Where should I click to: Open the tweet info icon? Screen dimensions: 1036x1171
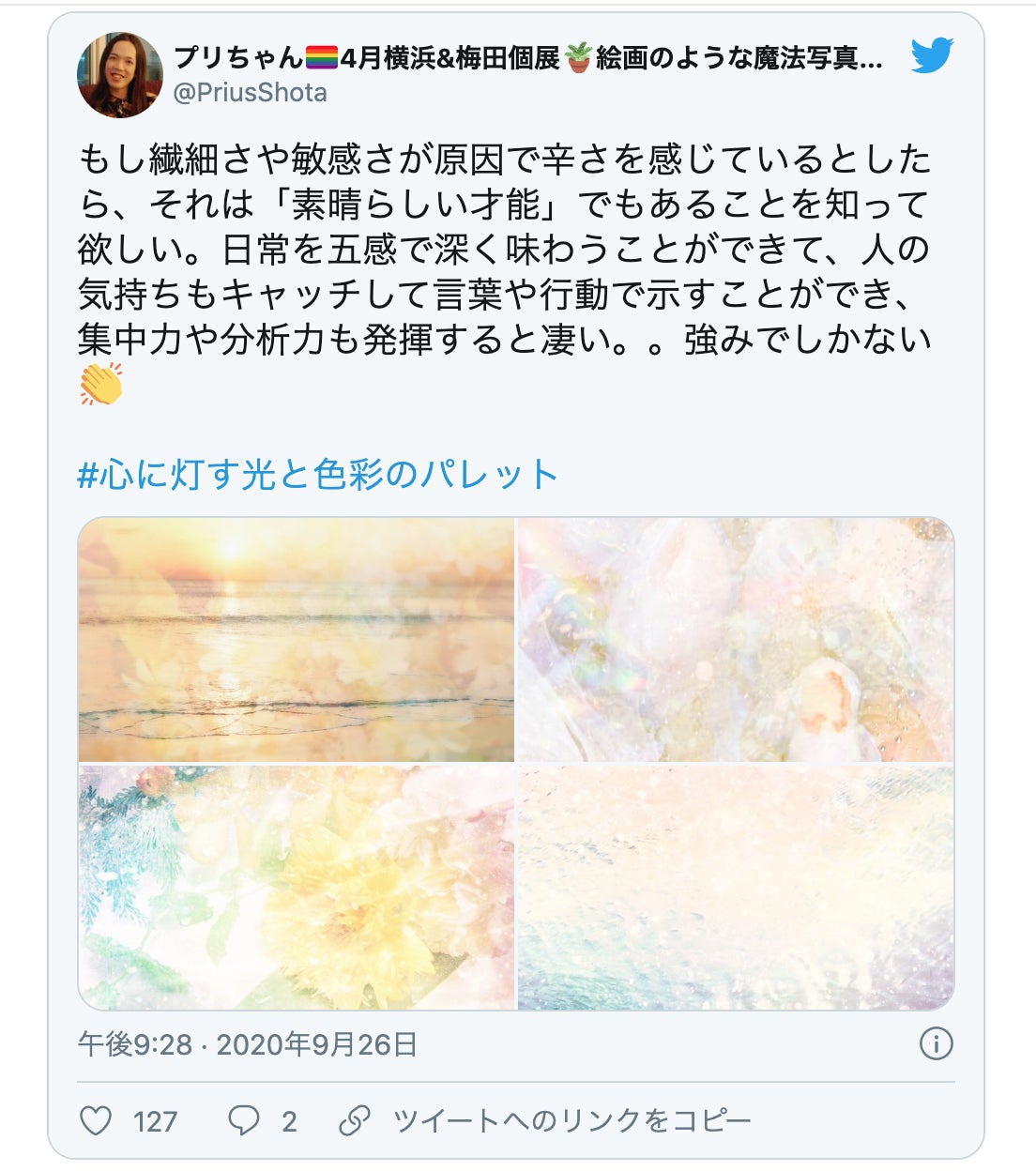point(936,1043)
